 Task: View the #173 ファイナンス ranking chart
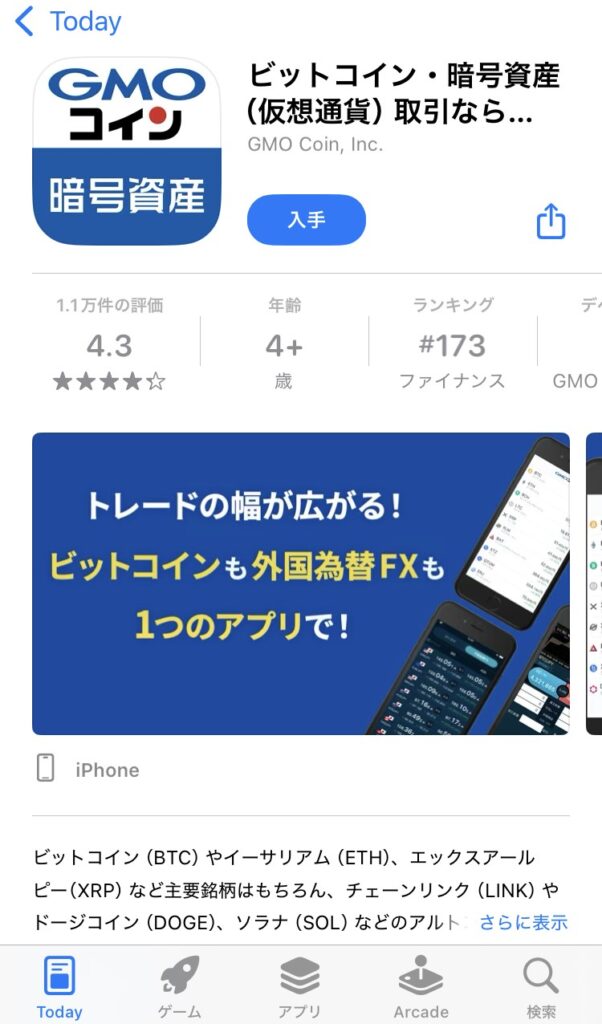tap(452, 344)
